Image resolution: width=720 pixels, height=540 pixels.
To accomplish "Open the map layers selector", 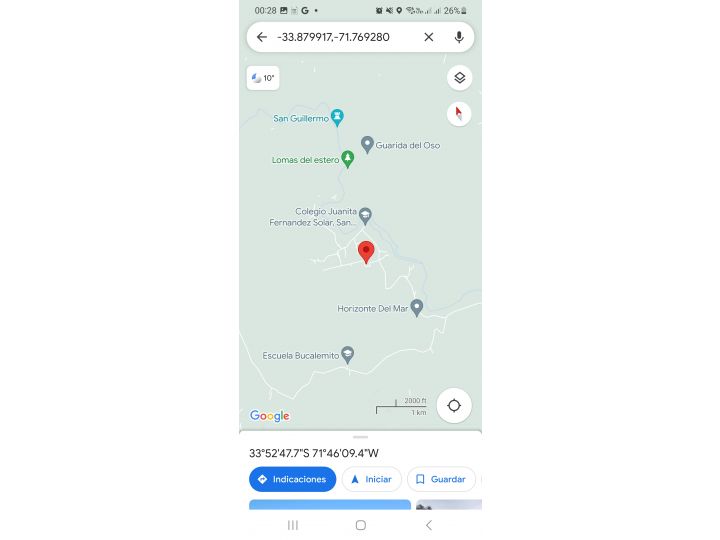I will click(459, 77).
